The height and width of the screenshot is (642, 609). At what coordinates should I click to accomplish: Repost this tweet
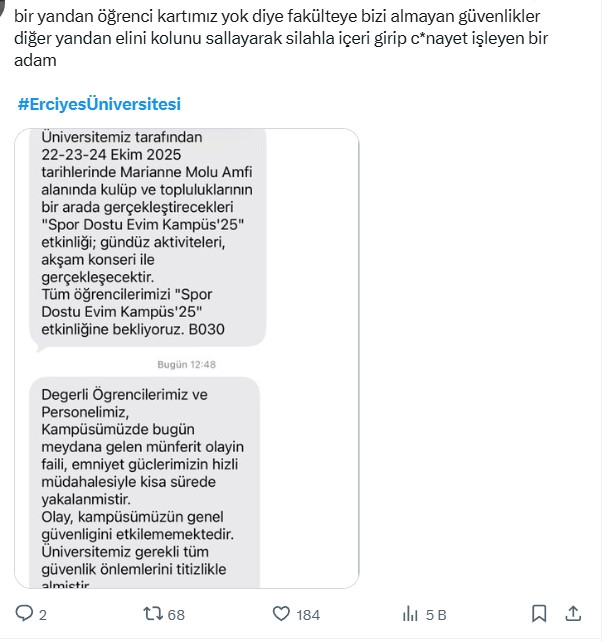click(x=154, y=613)
